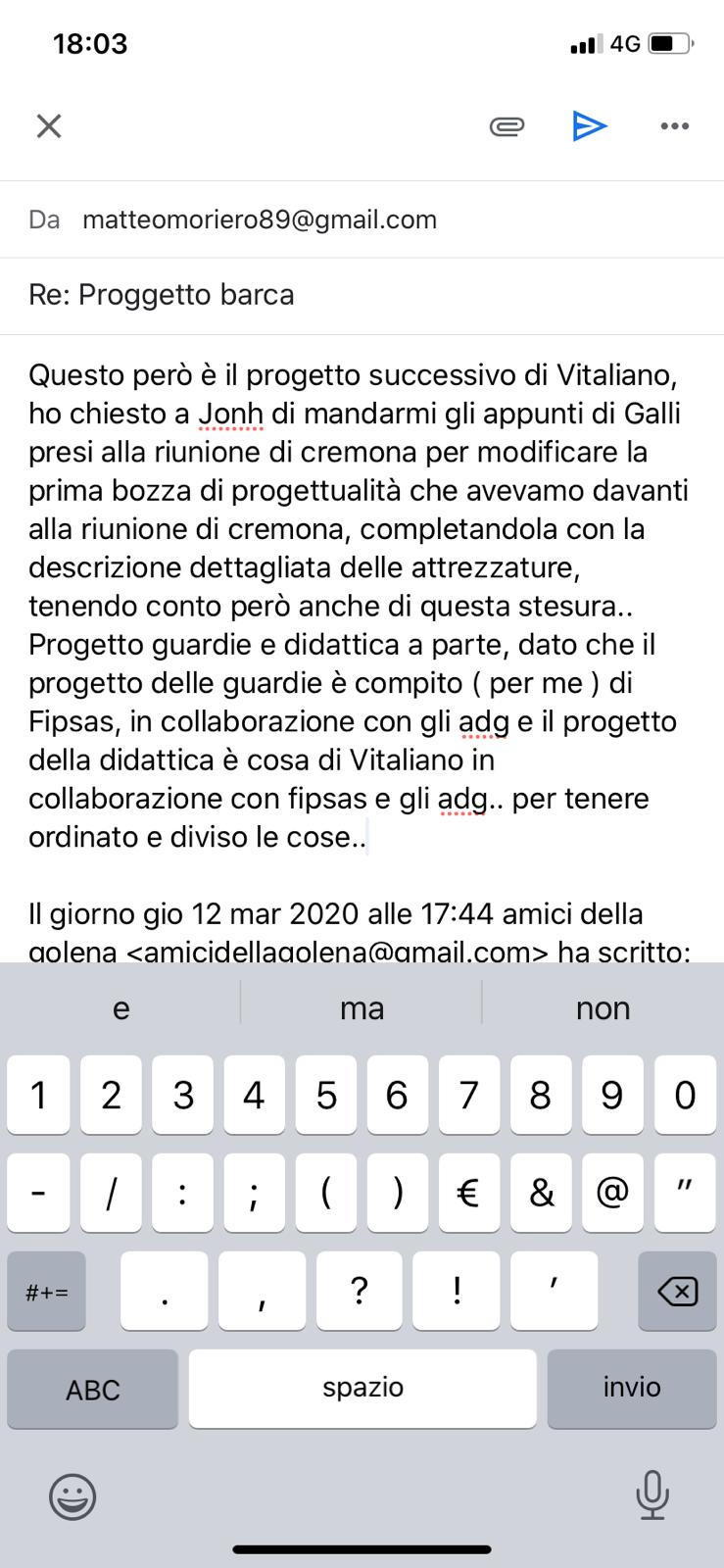The image size is (724, 1568).
Task: Pick the keyboard suggestion "ma"
Action: (362, 1008)
